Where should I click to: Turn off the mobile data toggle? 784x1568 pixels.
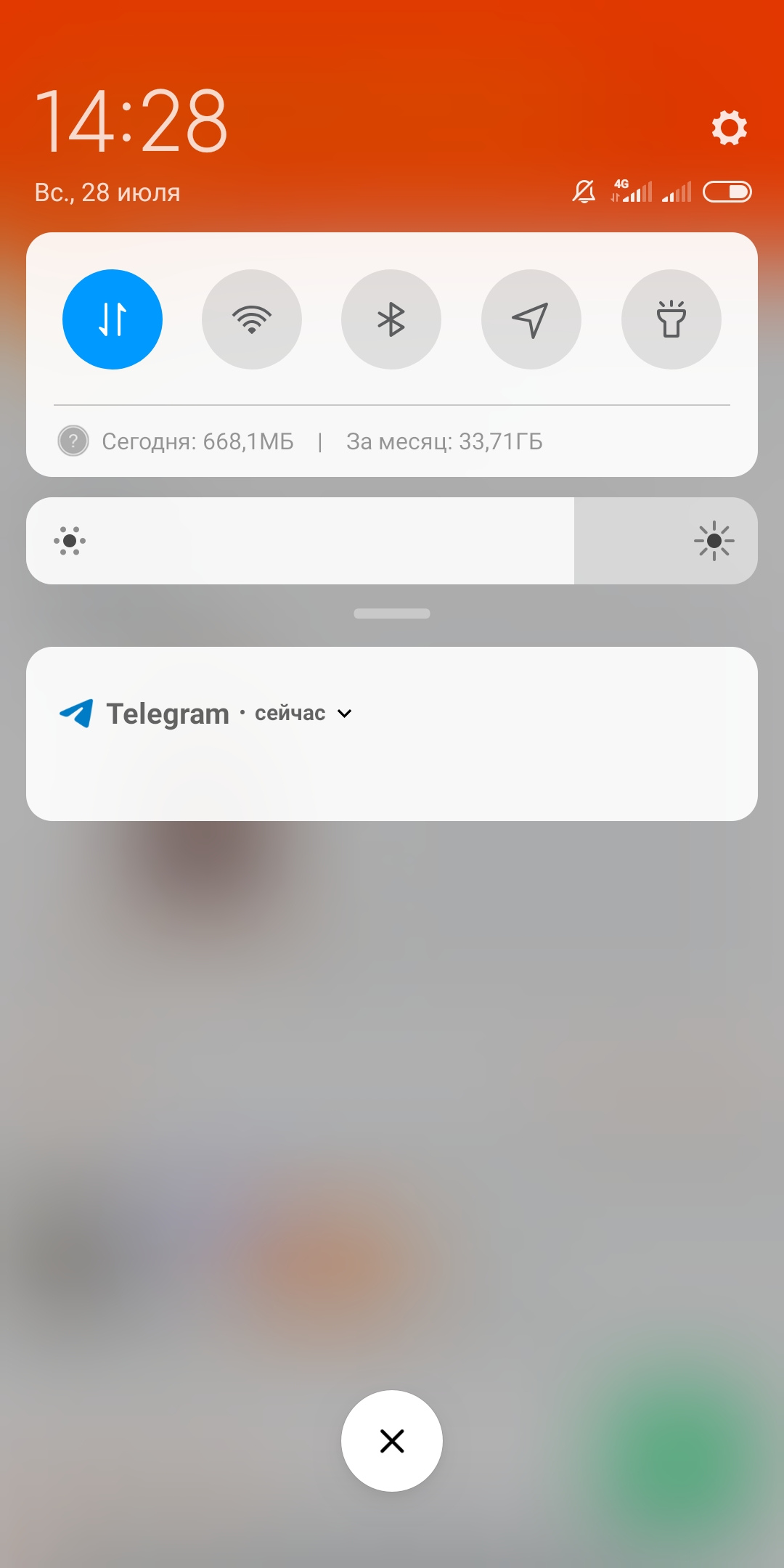click(113, 319)
